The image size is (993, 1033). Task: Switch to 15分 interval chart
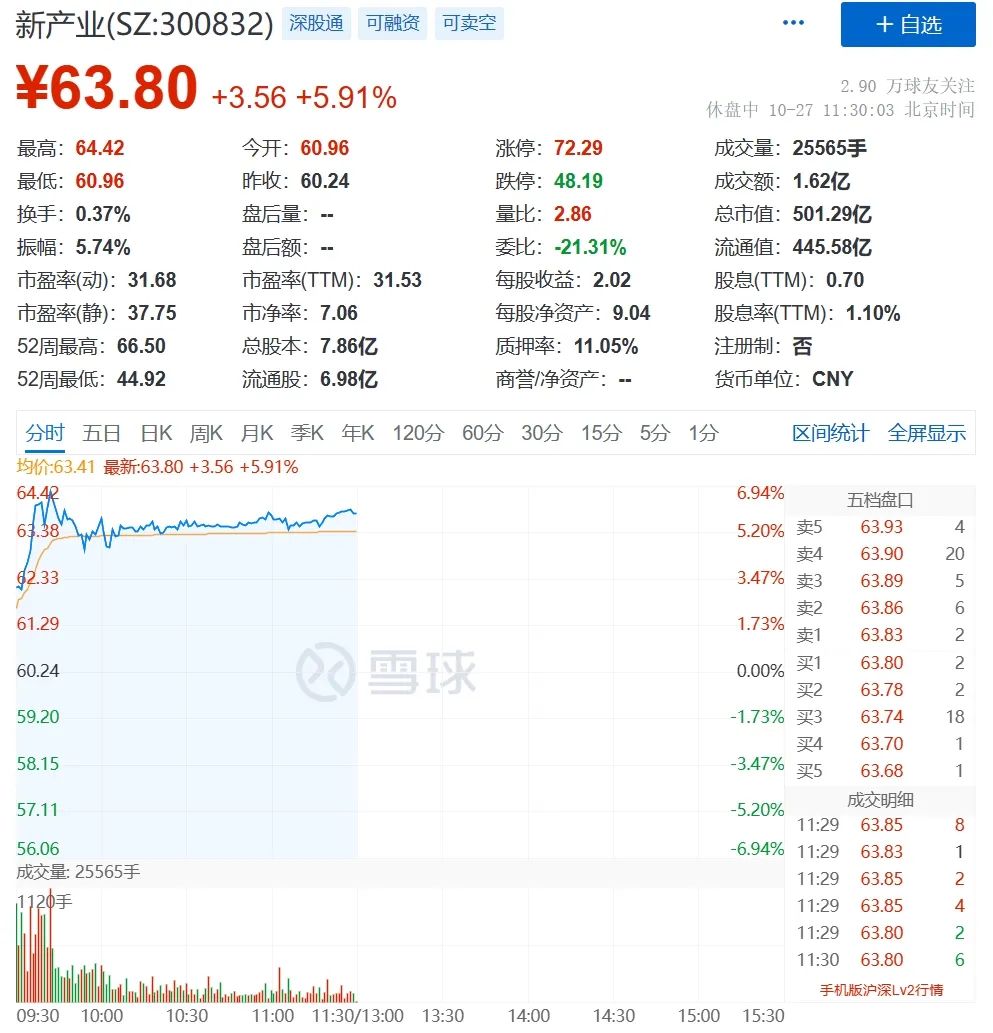pos(601,433)
